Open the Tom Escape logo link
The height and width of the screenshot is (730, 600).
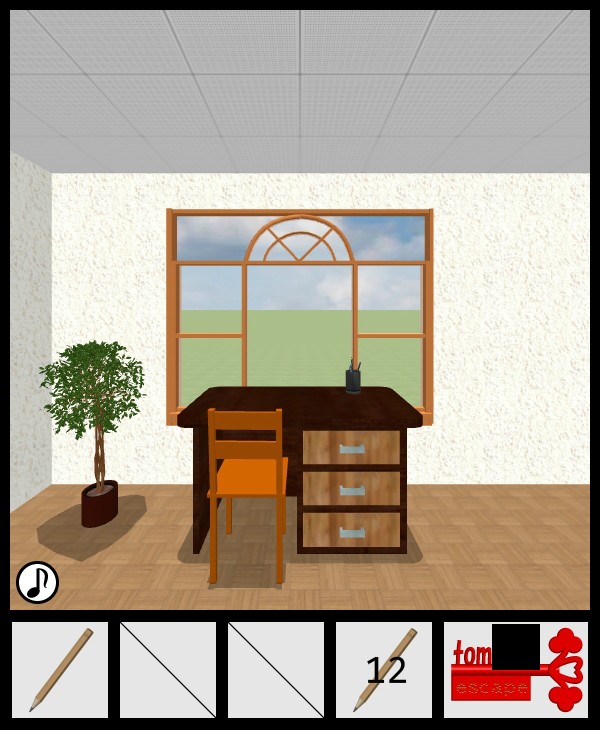coord(516,670)
